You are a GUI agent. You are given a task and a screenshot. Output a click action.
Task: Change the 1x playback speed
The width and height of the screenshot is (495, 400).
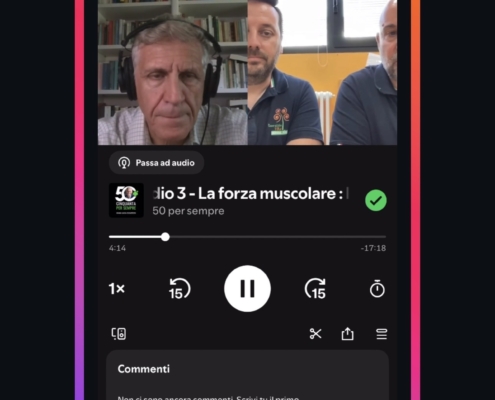[x=117, y=289]
